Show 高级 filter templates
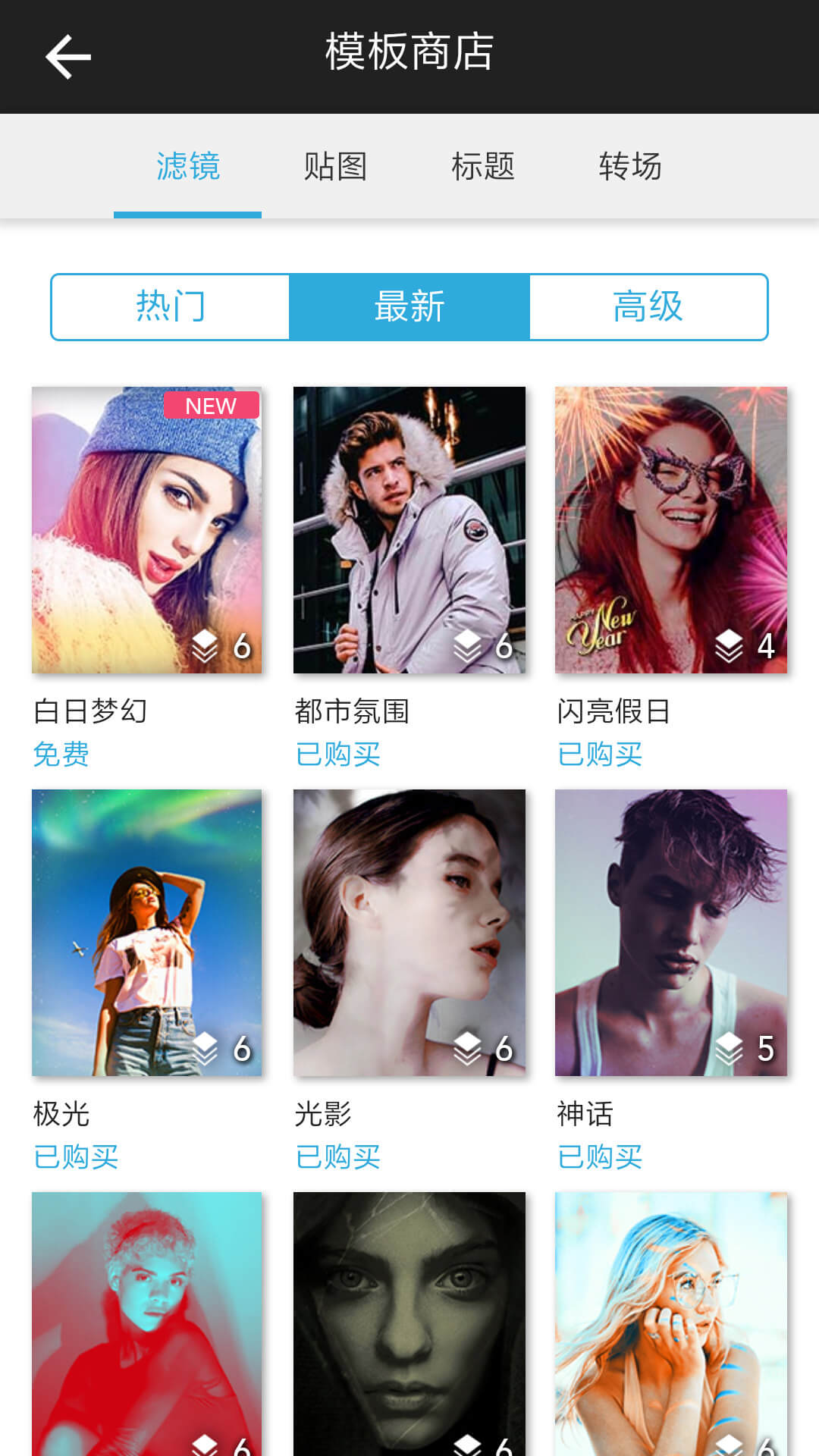The image size is (819, 1456). (648, 307)
